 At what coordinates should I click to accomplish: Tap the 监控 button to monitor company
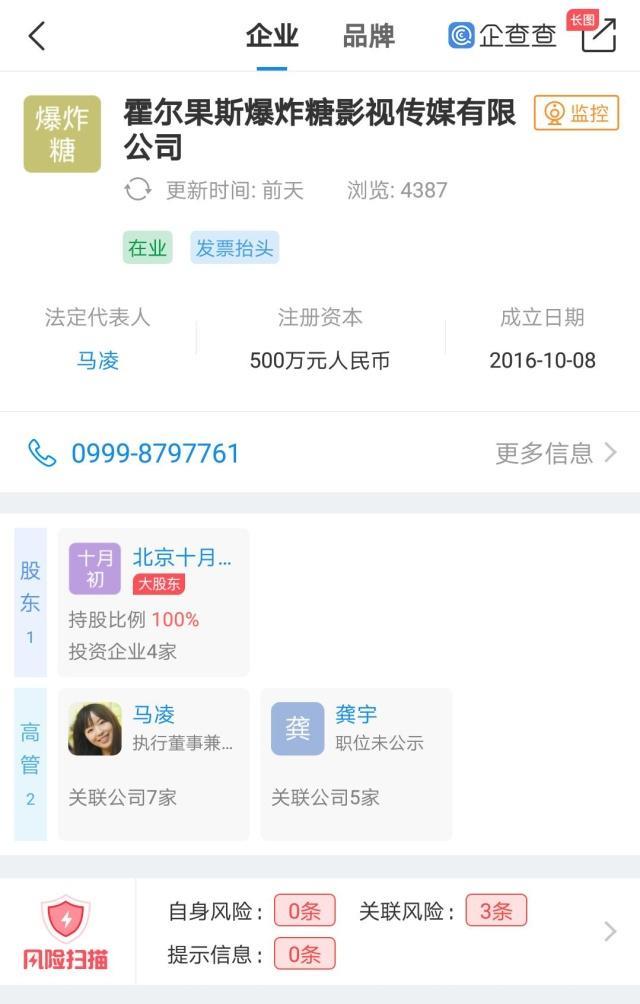(576, 114)
